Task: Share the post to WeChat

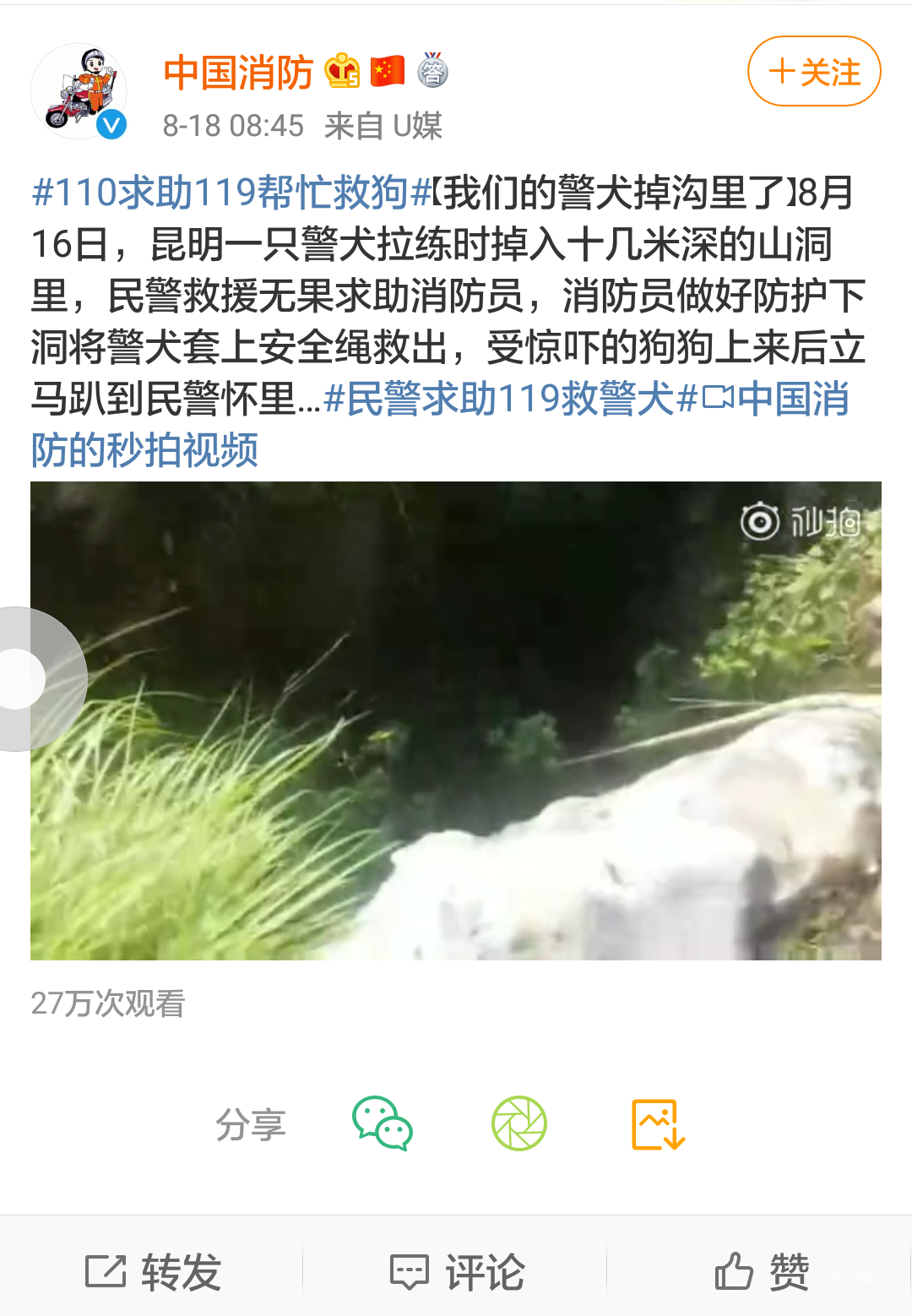Action: coord(382,1123)
